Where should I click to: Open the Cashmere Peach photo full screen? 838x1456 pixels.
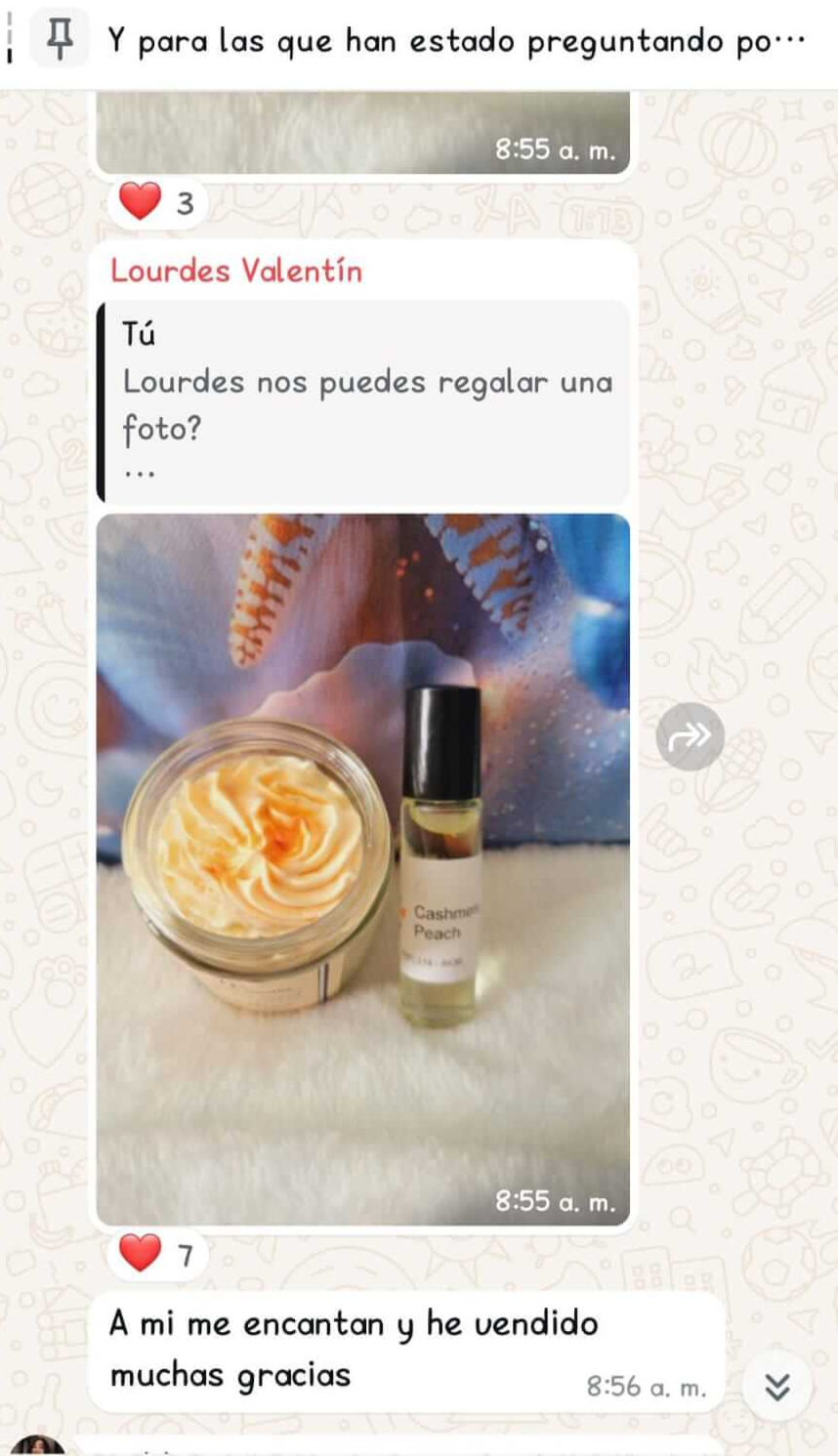[x=362, y=869]
